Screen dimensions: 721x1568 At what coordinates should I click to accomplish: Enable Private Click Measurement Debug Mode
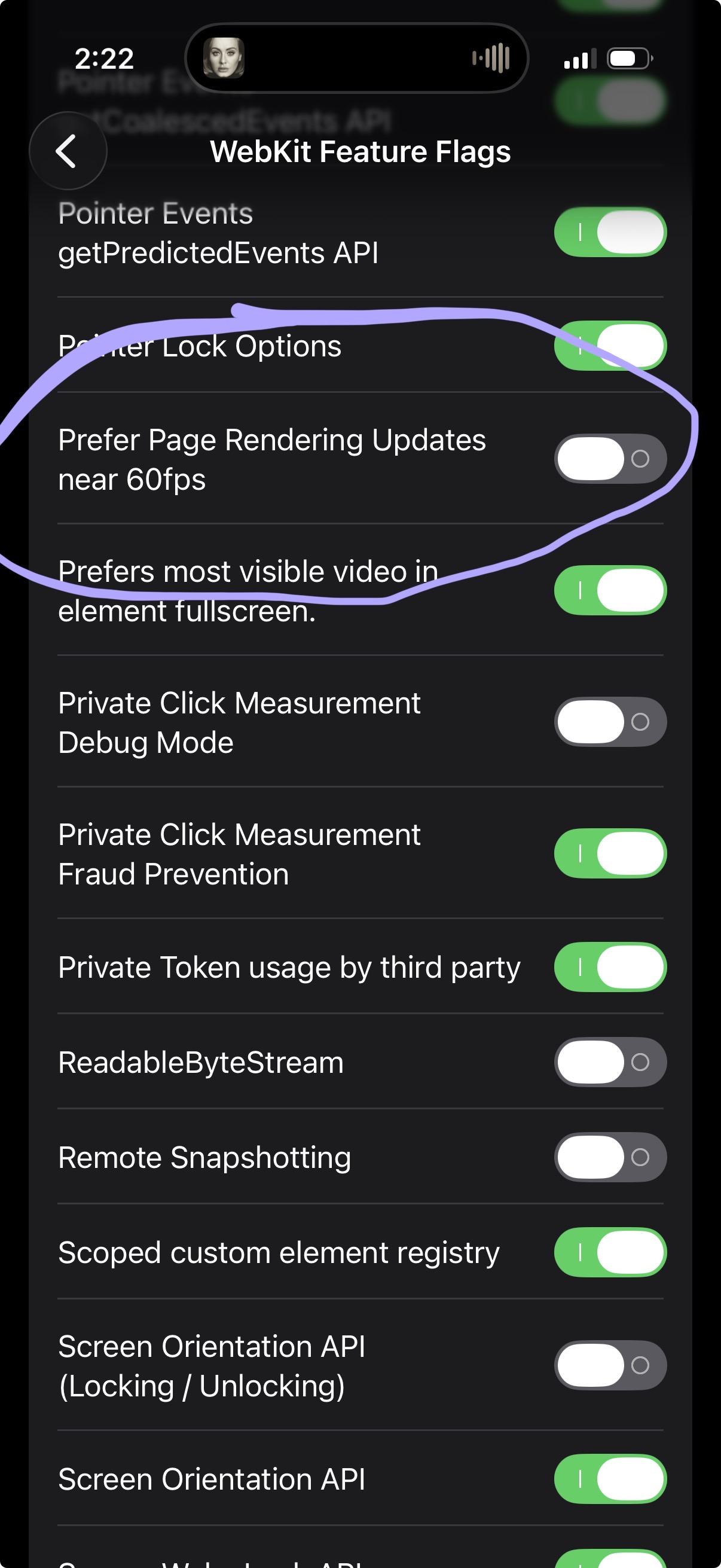click(x=610, y=722)
